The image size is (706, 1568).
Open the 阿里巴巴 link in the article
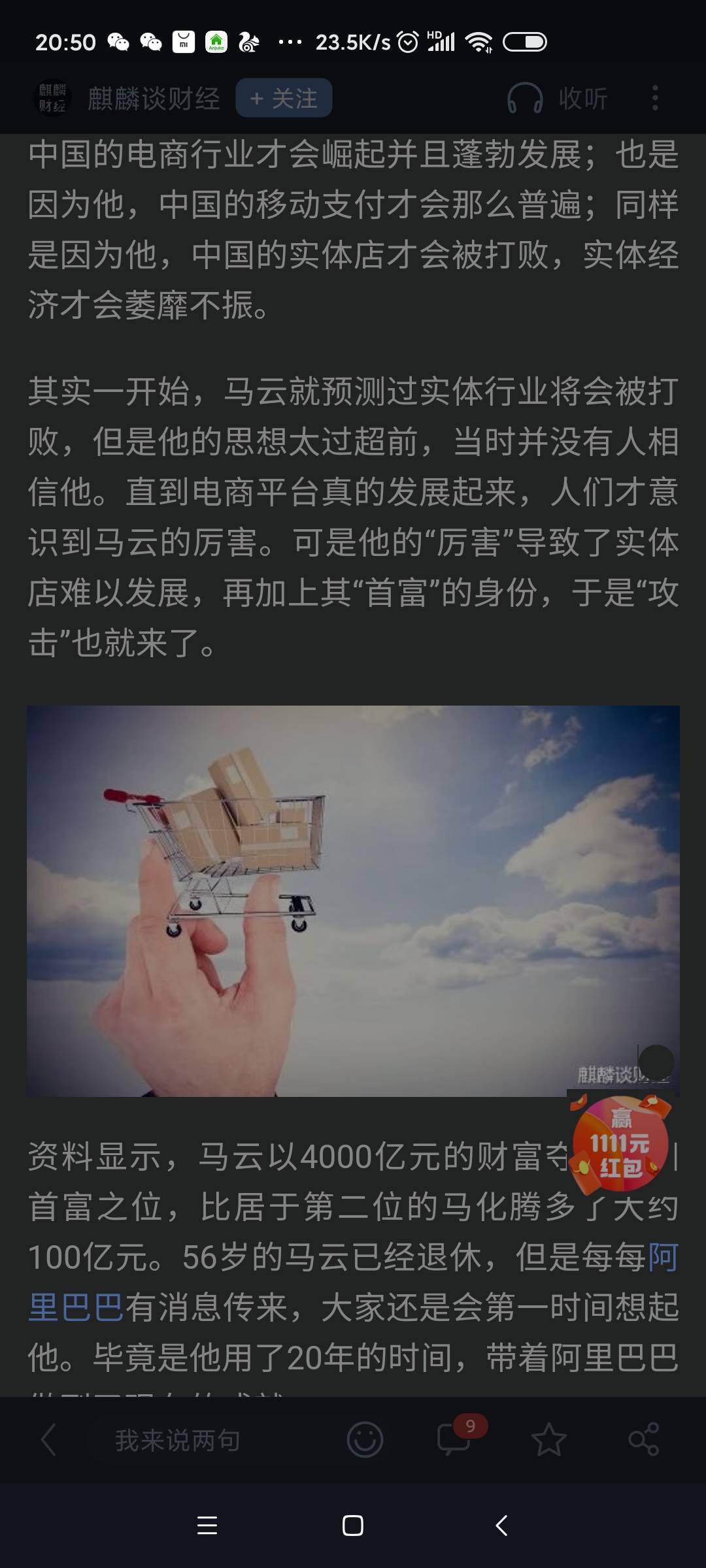tap(75, 1307)
